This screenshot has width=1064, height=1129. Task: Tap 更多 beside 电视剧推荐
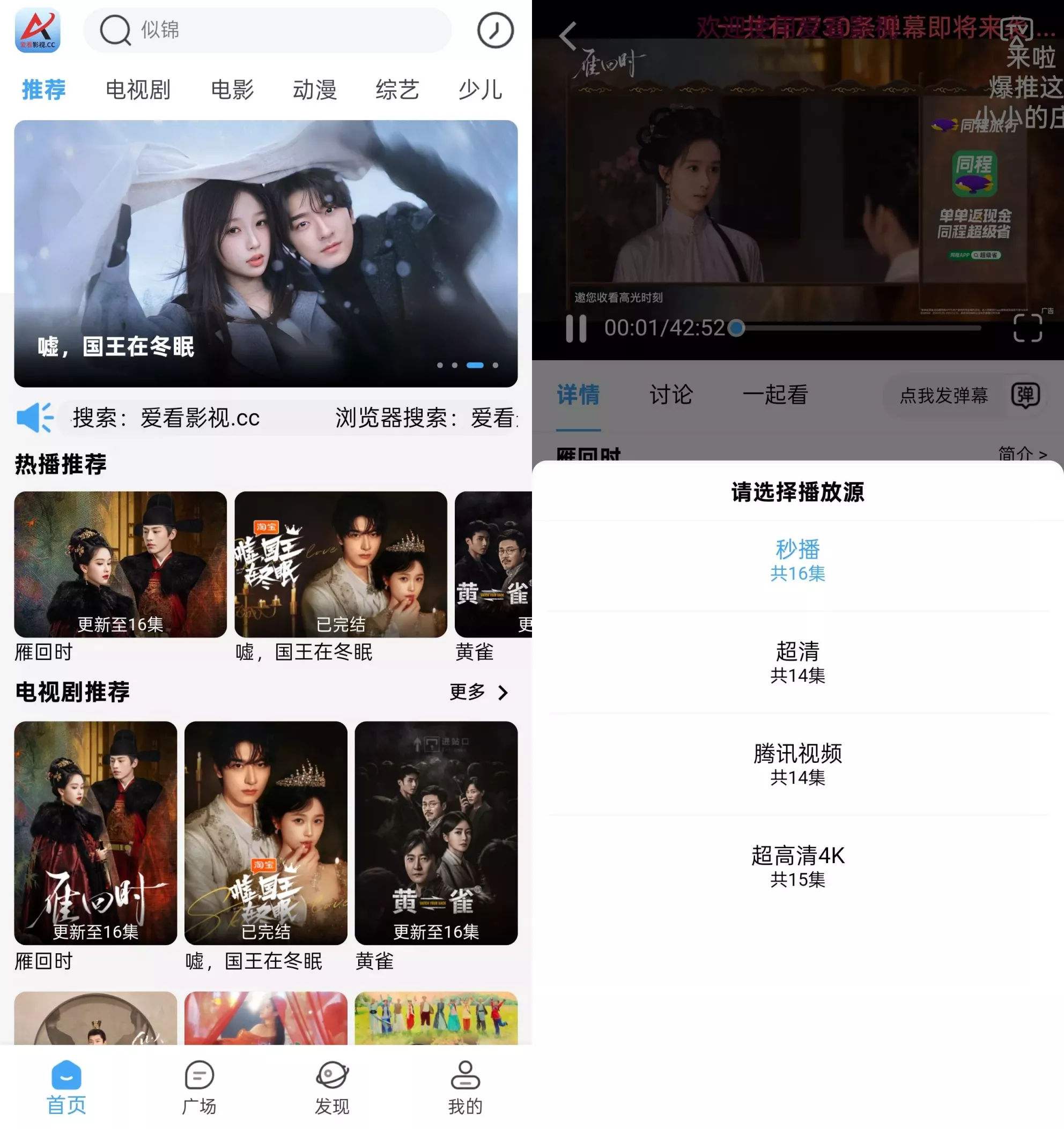point(478,692)
